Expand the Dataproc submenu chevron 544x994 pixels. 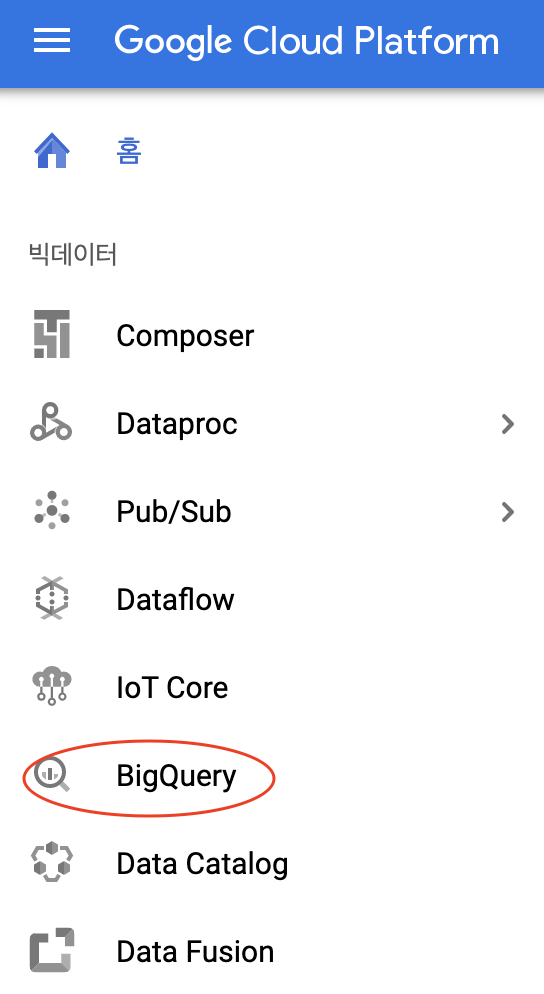click(507, 423)
